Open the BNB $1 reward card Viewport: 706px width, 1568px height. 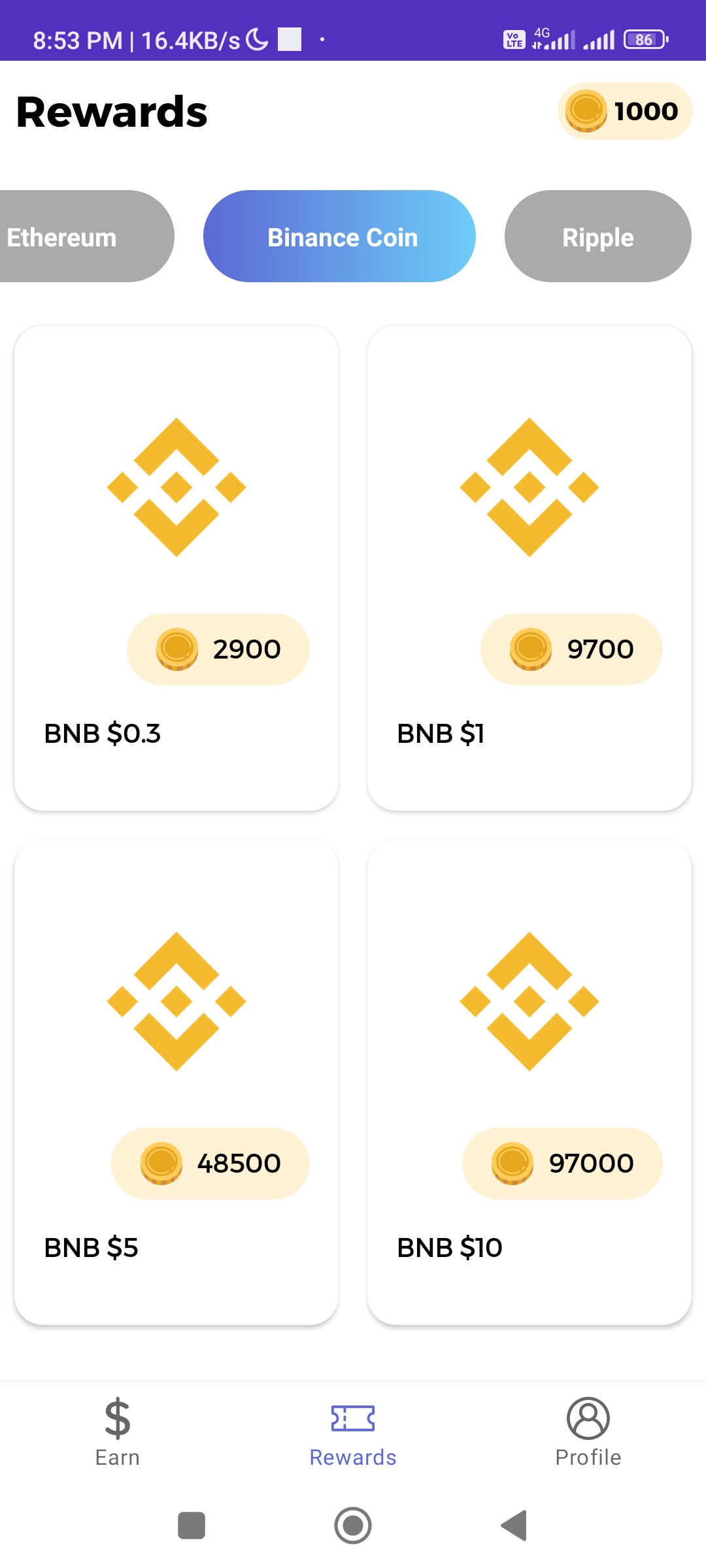point(529,567)
